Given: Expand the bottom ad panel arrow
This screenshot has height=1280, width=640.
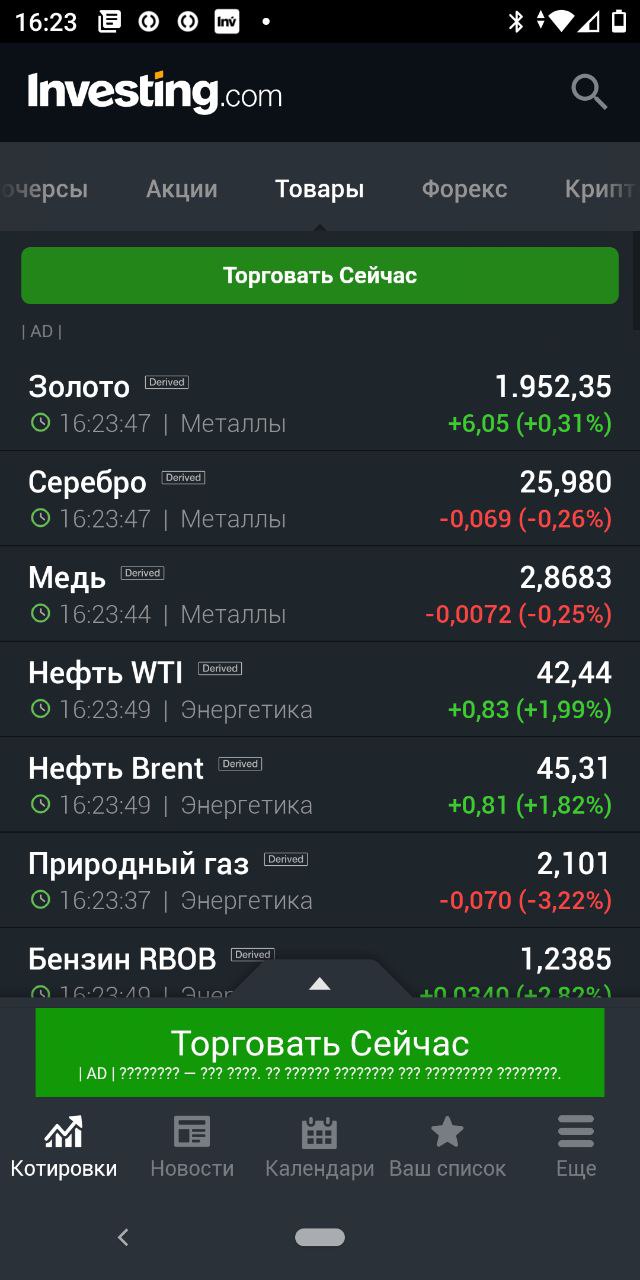Looking at the screenshot, I should [x=320, y=984].
